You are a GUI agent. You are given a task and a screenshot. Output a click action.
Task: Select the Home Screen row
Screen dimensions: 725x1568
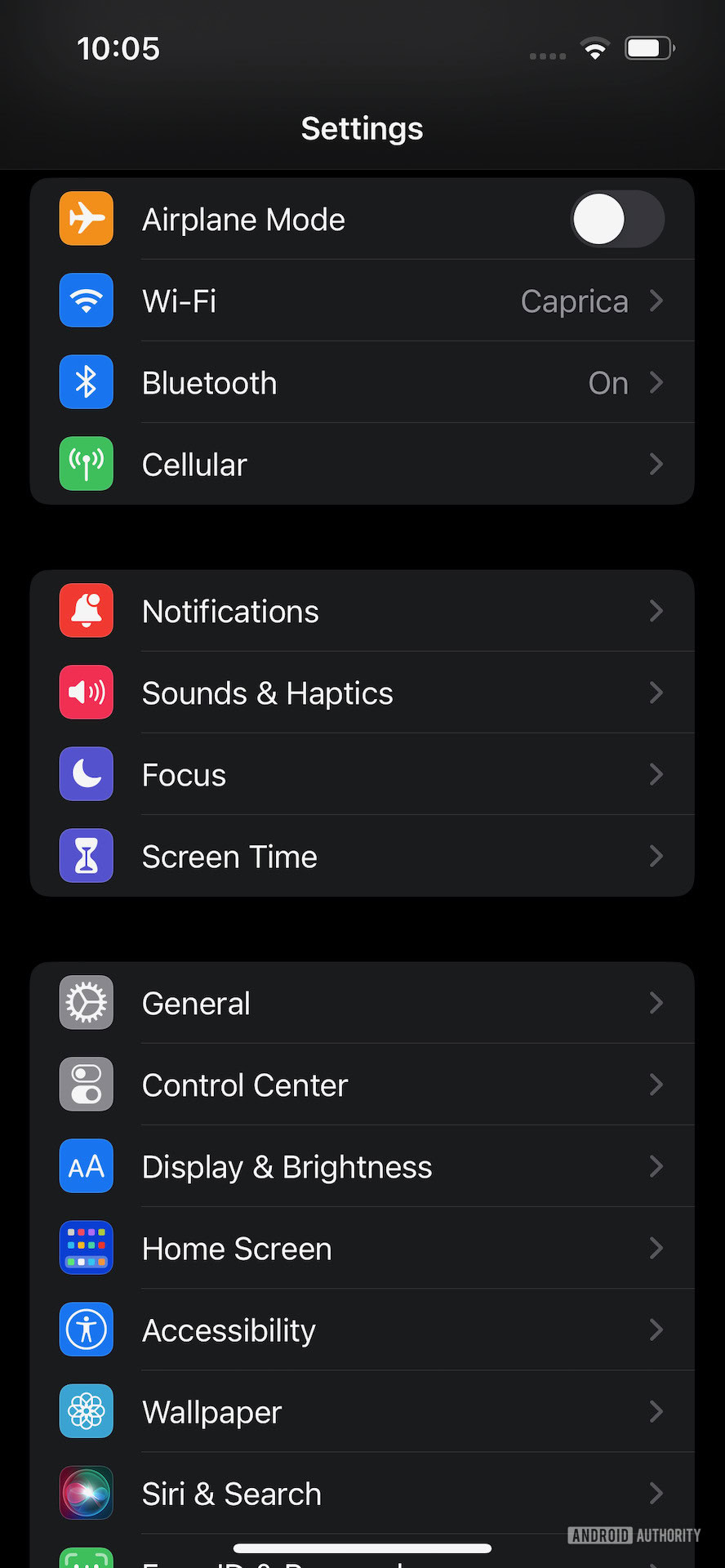pos(362,1248)
